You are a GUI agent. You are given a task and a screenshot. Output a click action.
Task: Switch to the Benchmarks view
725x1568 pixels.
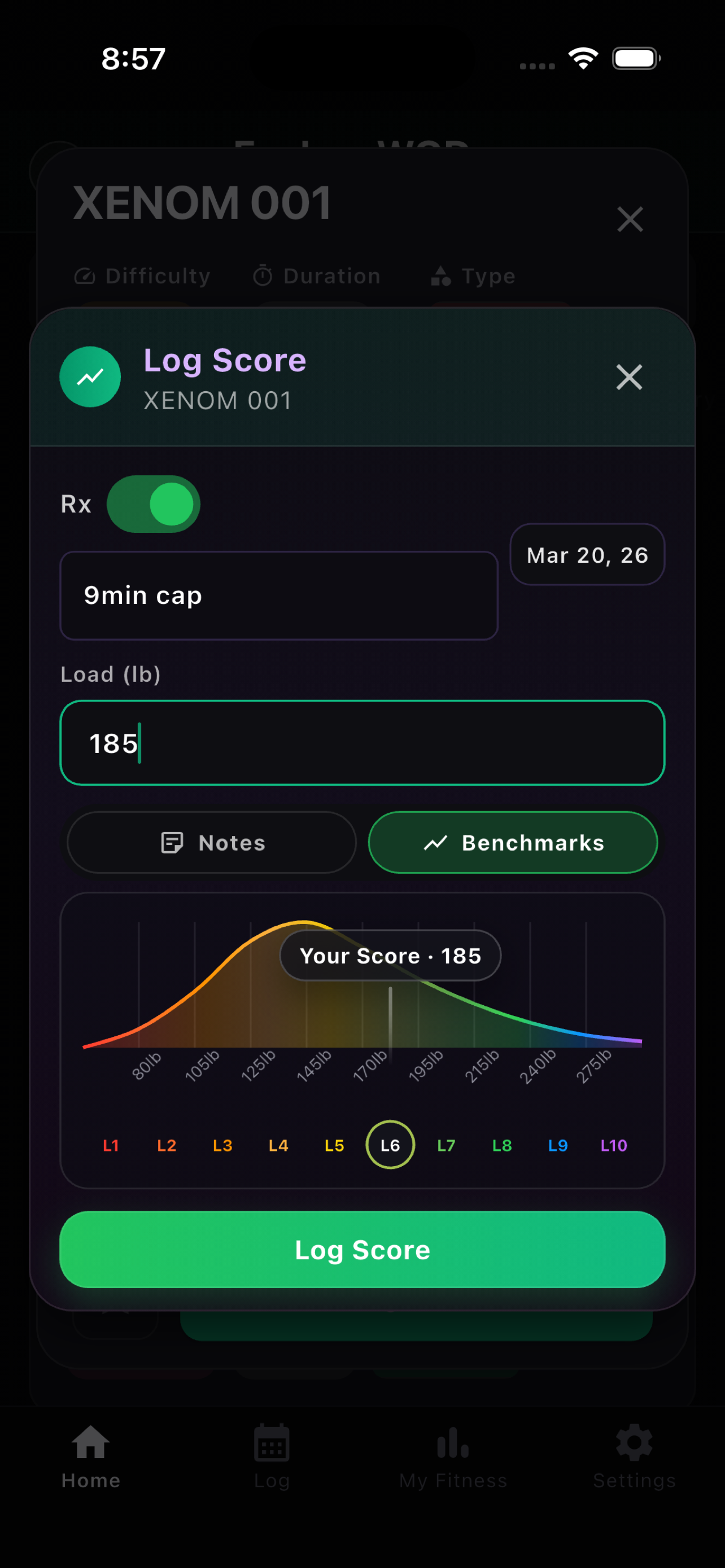point(513,843)
